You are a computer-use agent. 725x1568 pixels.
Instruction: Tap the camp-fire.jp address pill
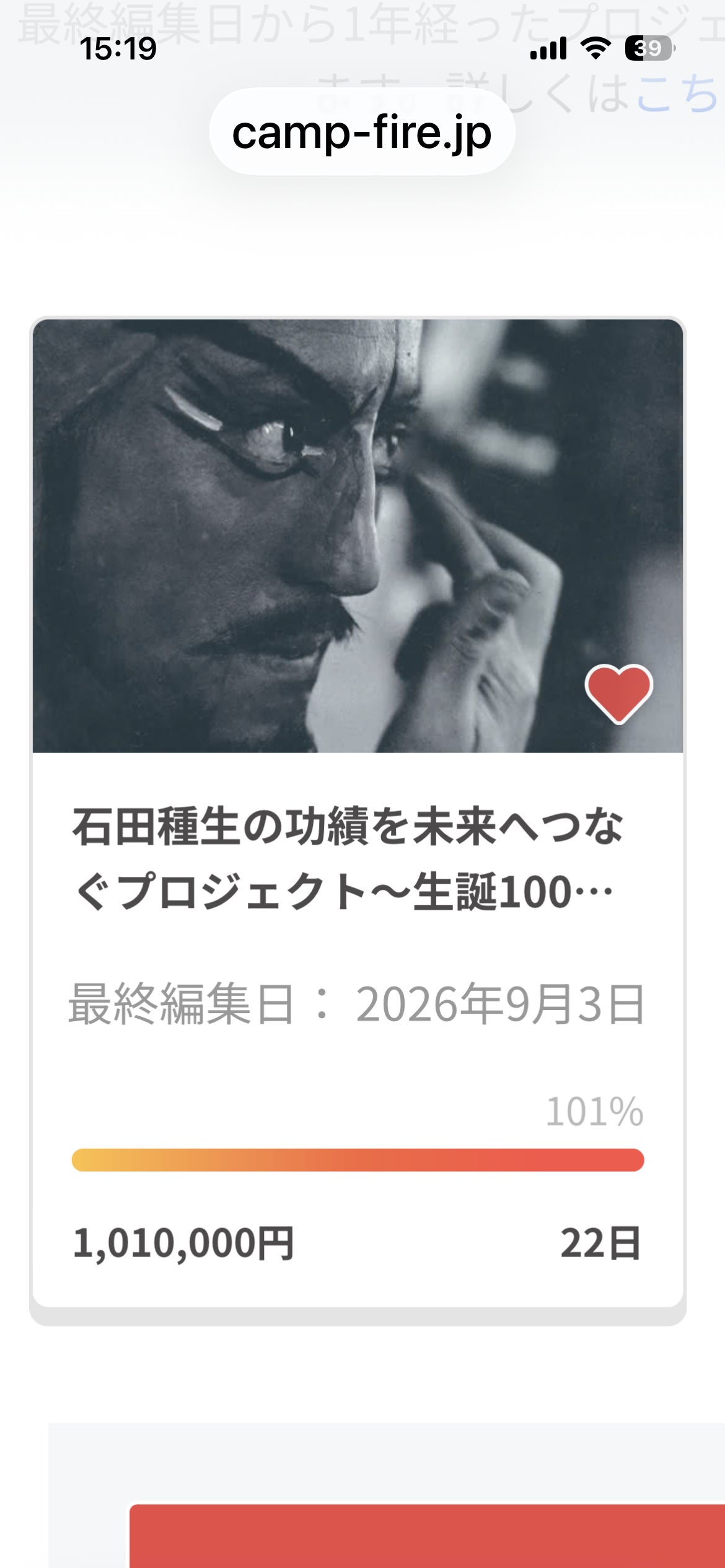click(x=362, y=131)
